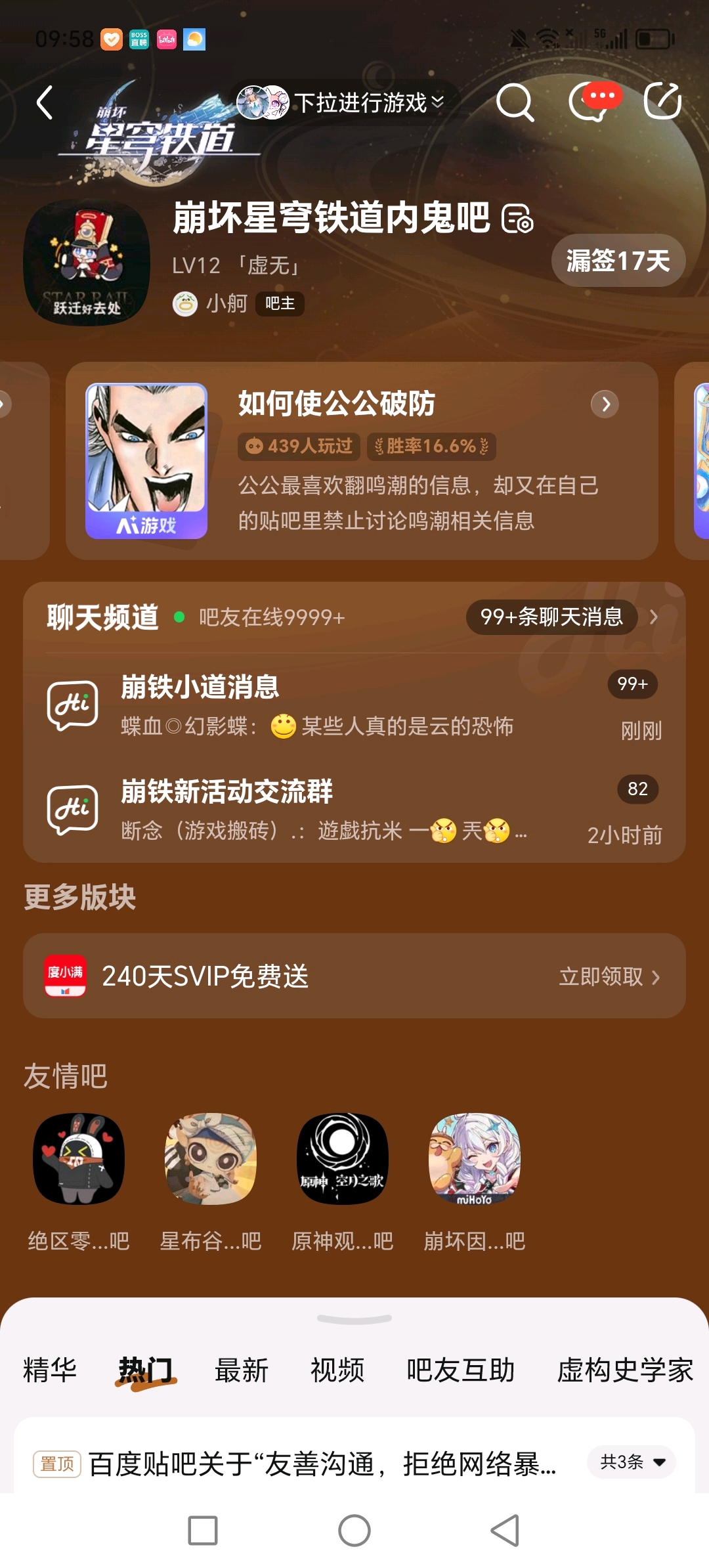Go back using the top-left arrow
This screenshot has height=1568, width=709.
tap(45, 102)
